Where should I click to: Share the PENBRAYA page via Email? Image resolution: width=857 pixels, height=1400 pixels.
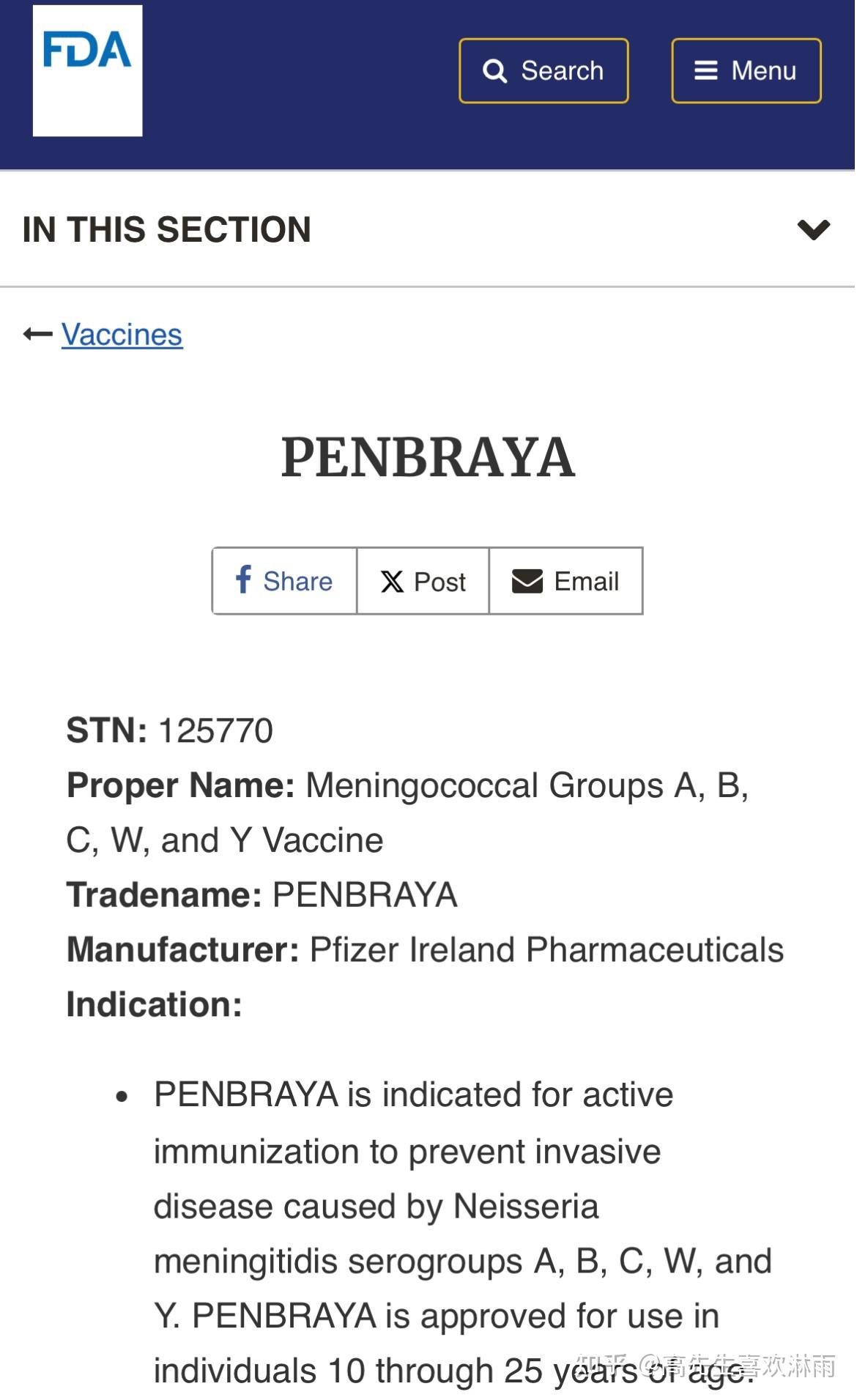[x=565, y=581]
